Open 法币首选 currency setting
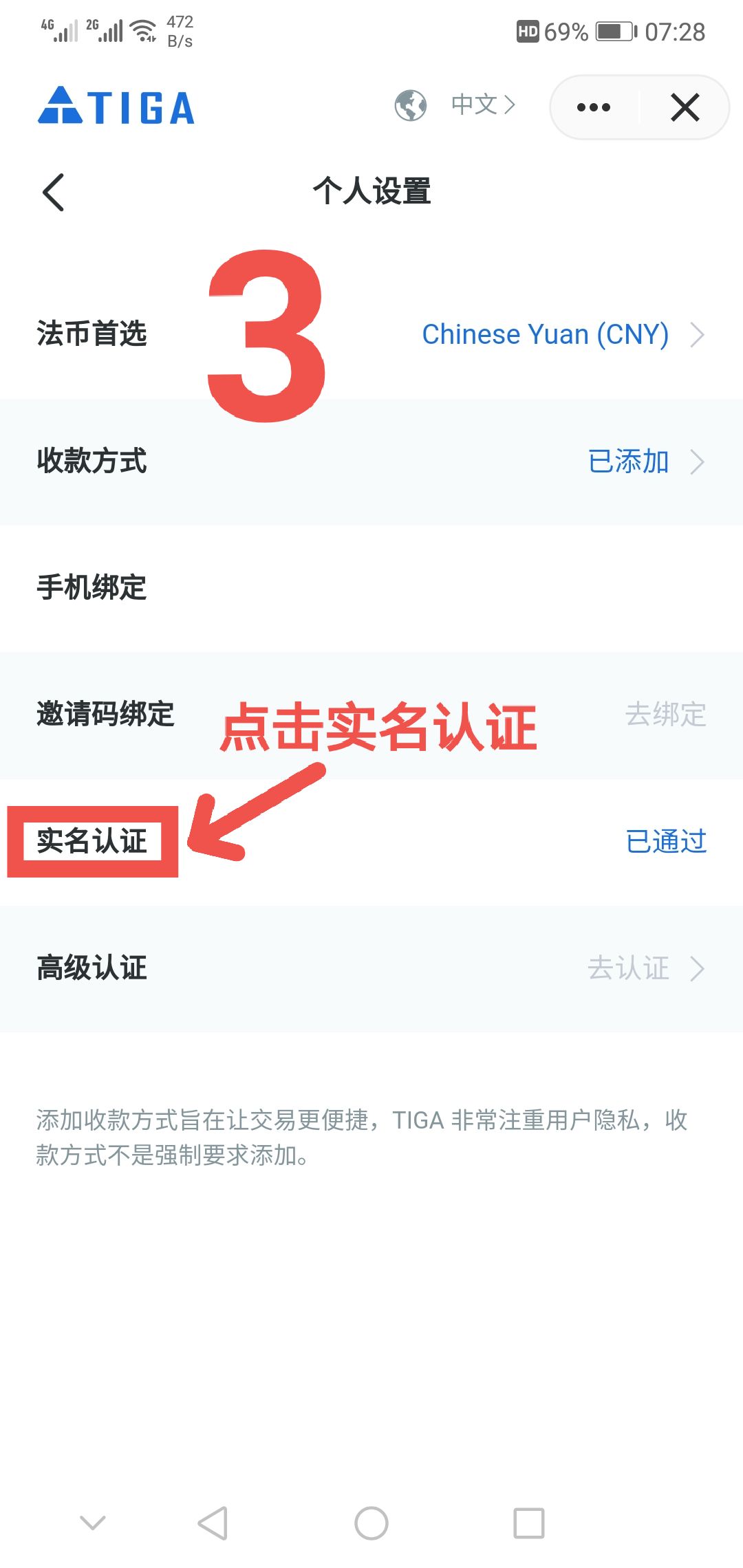Viewport: 743px width, 1568px height. 371,334
